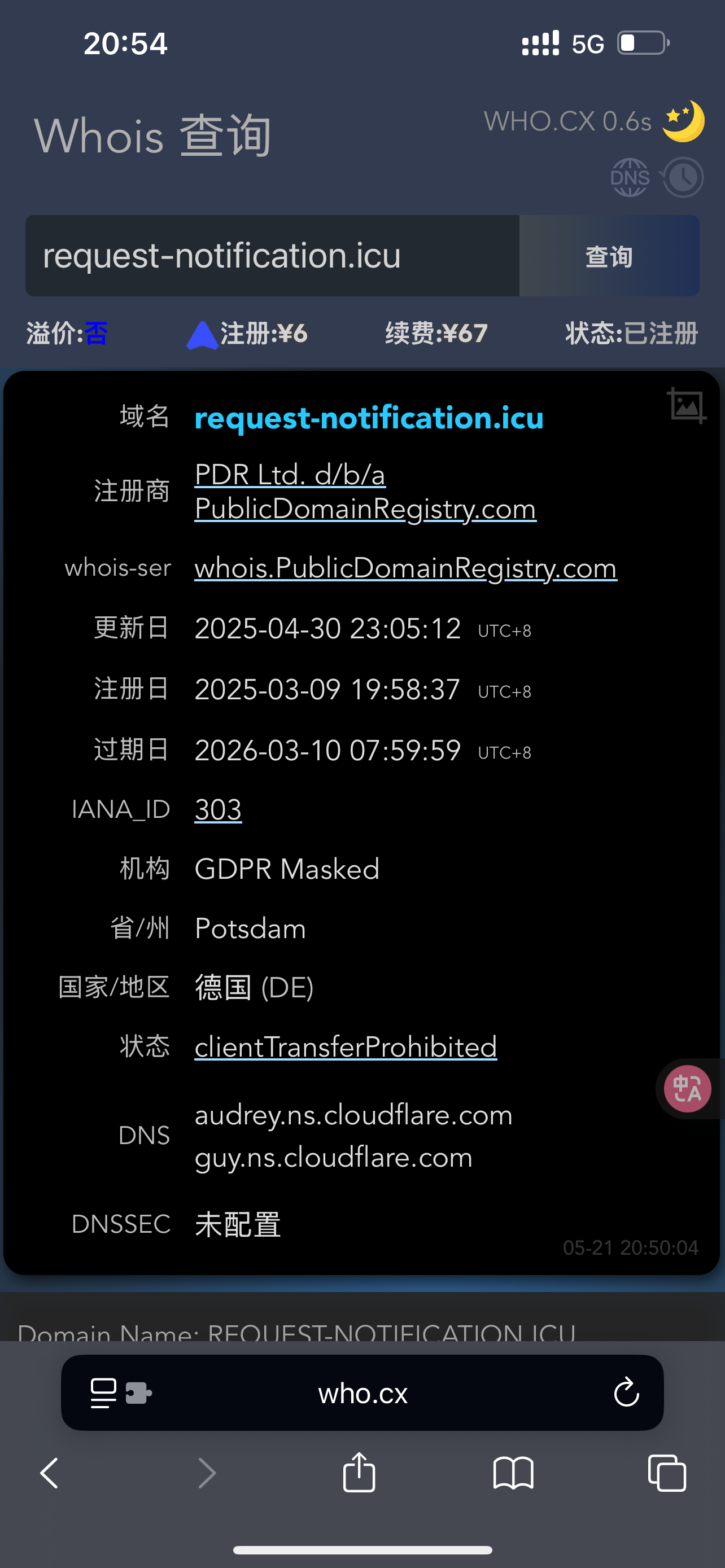The image size is (725, 1568).
Task: Go back in Safari
Action: pos(49,1473)
